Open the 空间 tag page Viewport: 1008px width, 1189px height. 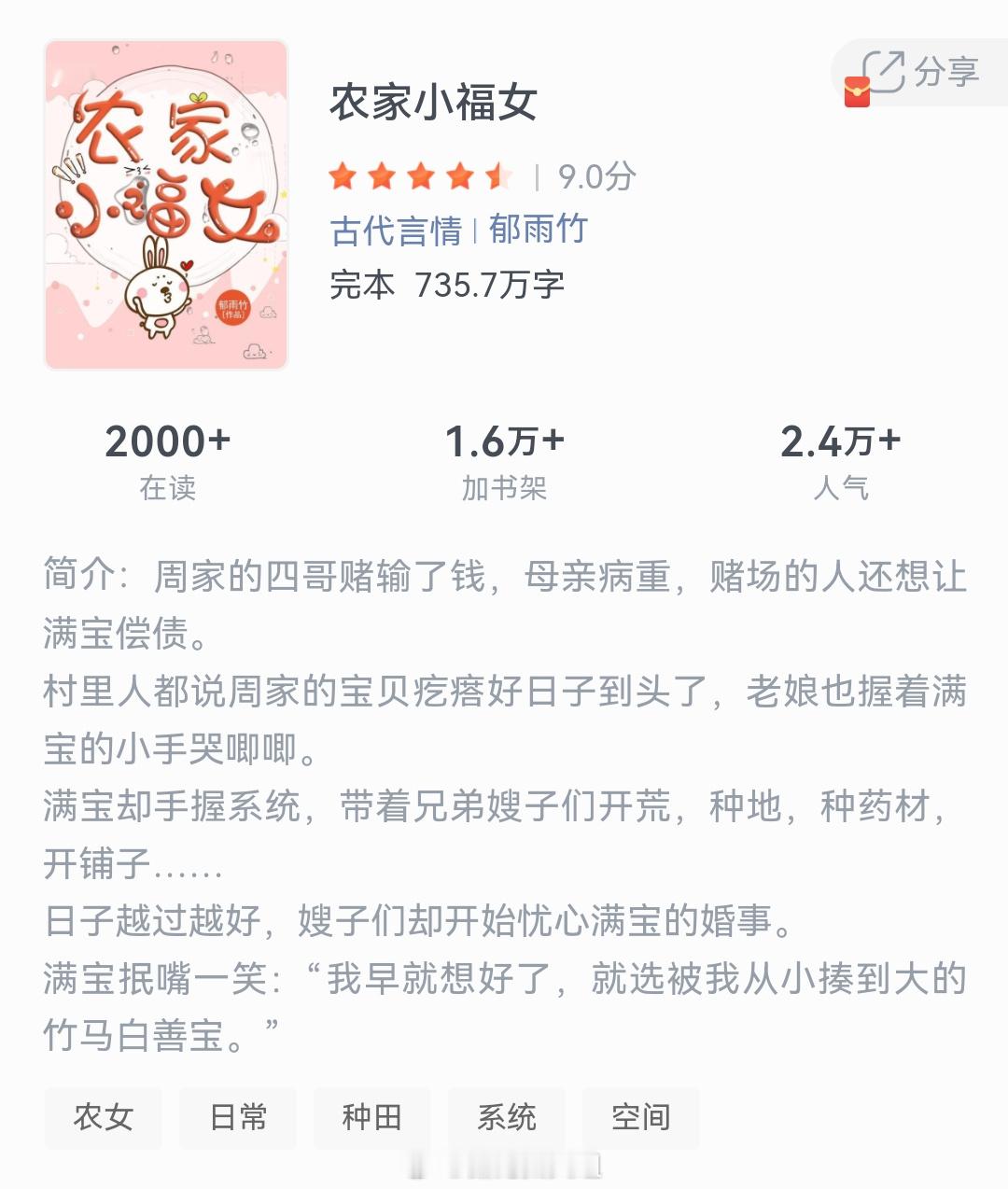(x=641, y=1117)
